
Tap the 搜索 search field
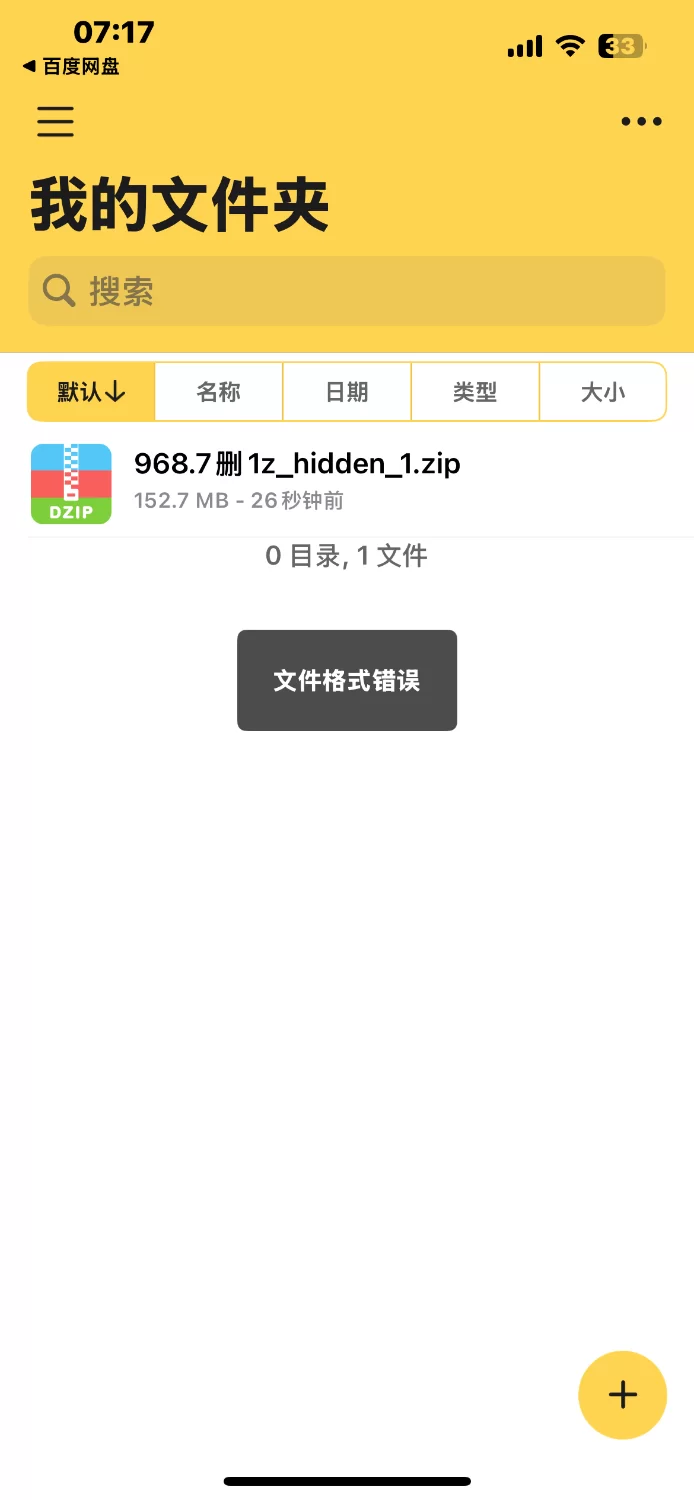coord(346,291)
